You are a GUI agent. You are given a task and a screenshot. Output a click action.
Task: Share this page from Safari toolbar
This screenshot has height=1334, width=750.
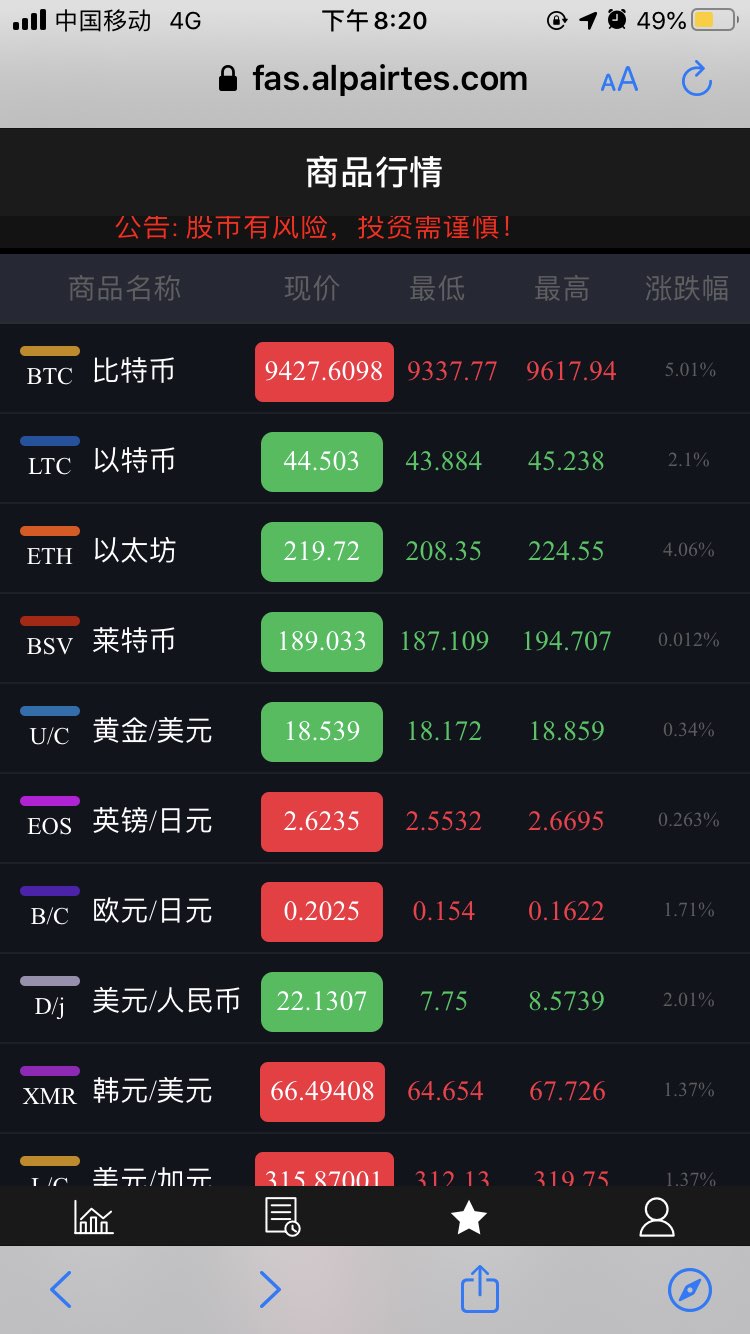pyautogui.click(x=479, y=1288)
